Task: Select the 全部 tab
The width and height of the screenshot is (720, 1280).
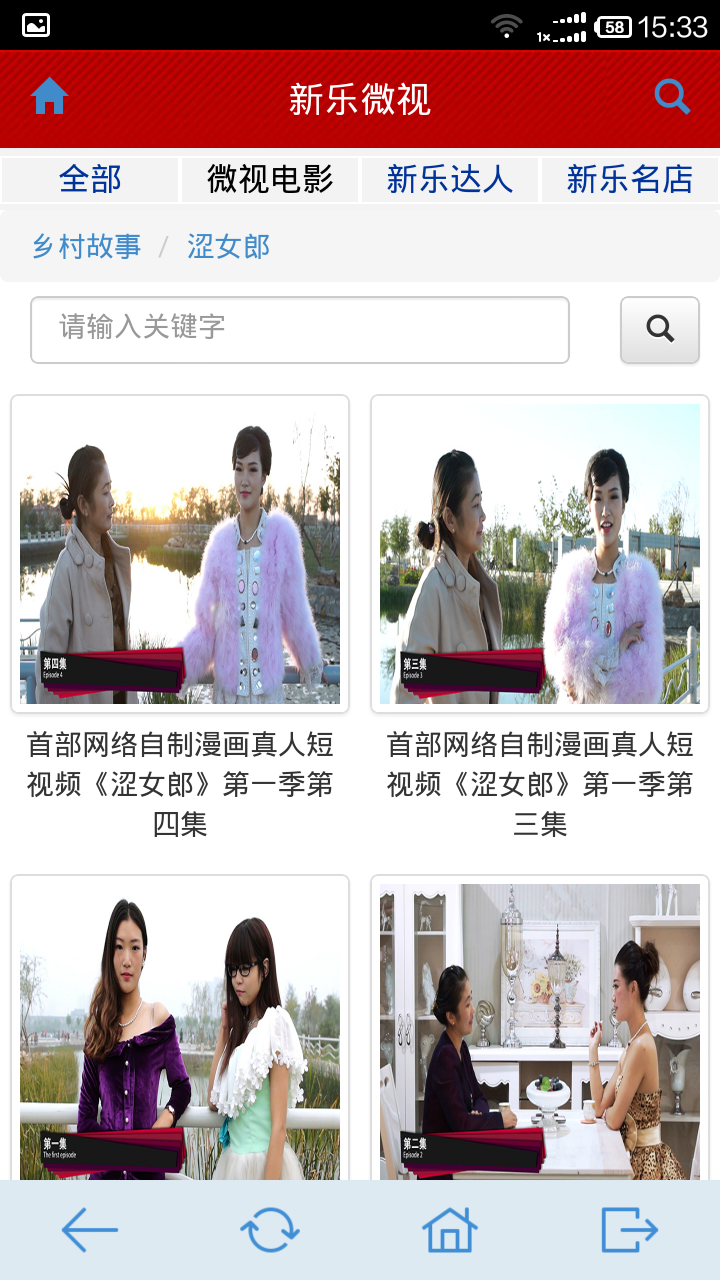Action: (91, 180)
